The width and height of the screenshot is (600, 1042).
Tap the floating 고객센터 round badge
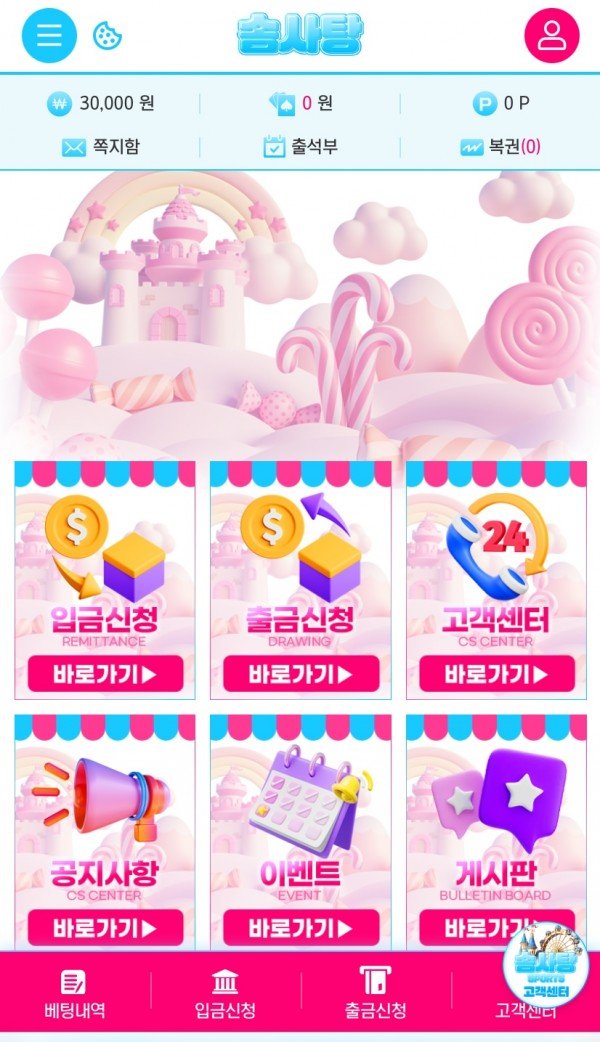pos(545,964)
